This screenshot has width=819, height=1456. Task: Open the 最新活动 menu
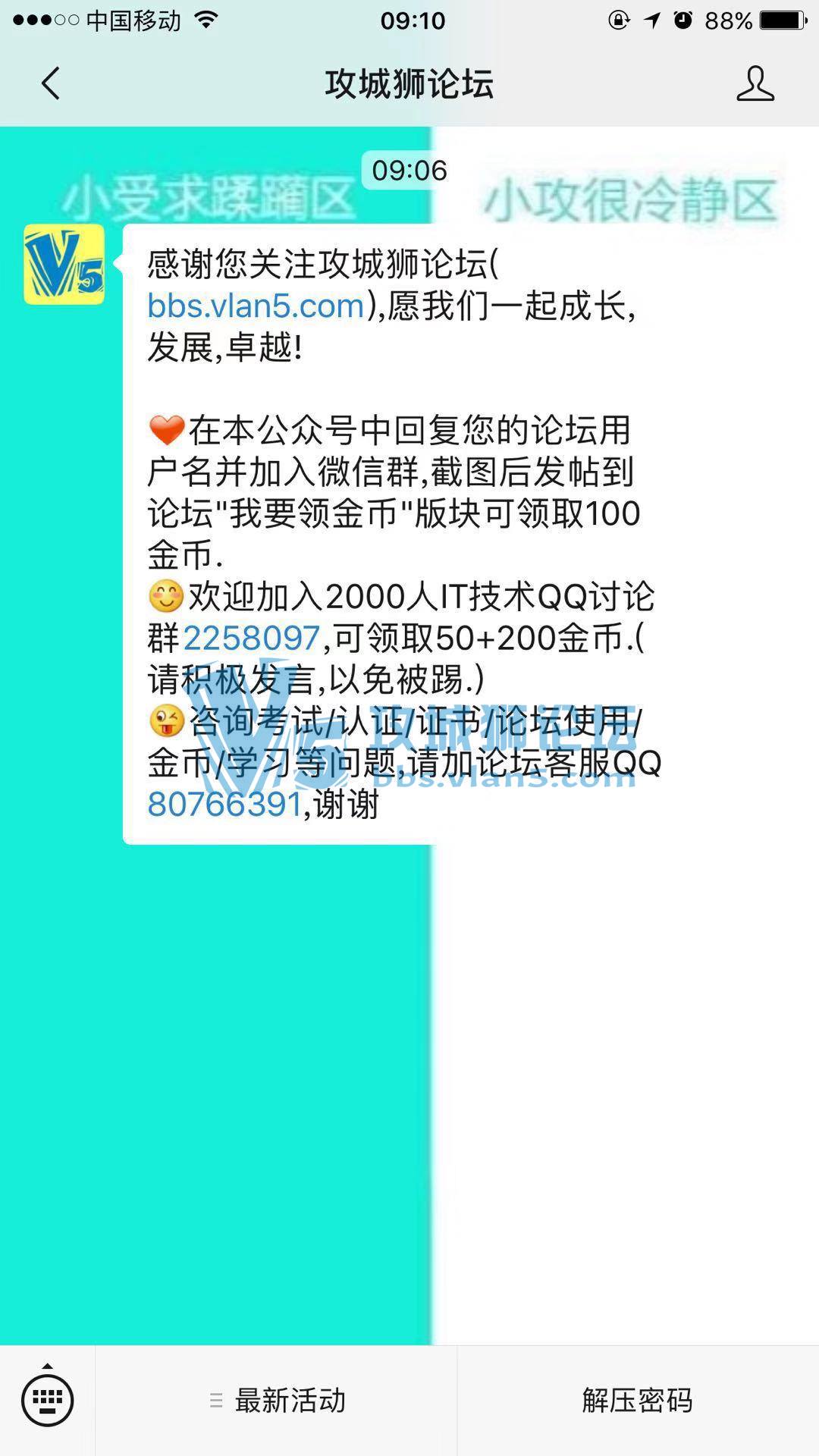coord(277,1401)
